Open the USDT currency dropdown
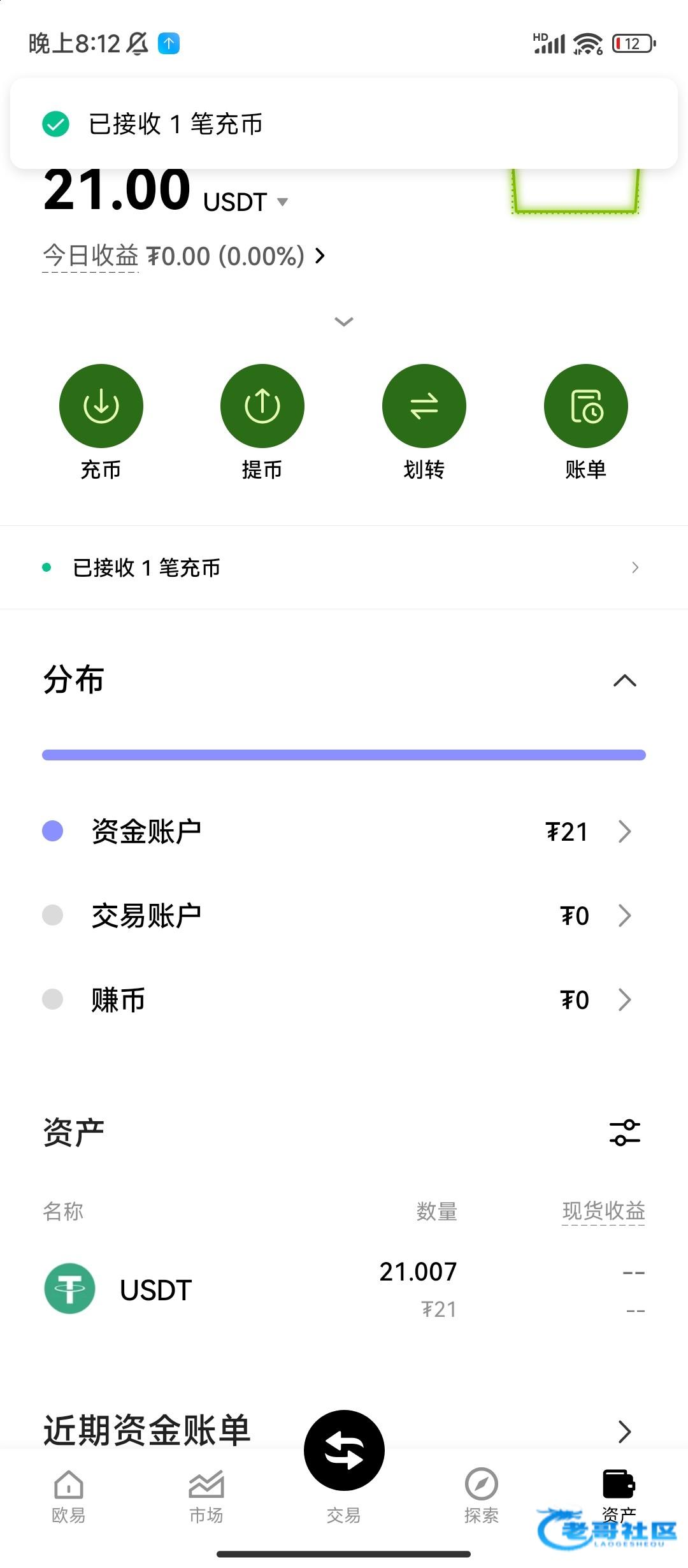Image resolution: width=688 pixels, height=1568 pixels. (x=246, y=202)
